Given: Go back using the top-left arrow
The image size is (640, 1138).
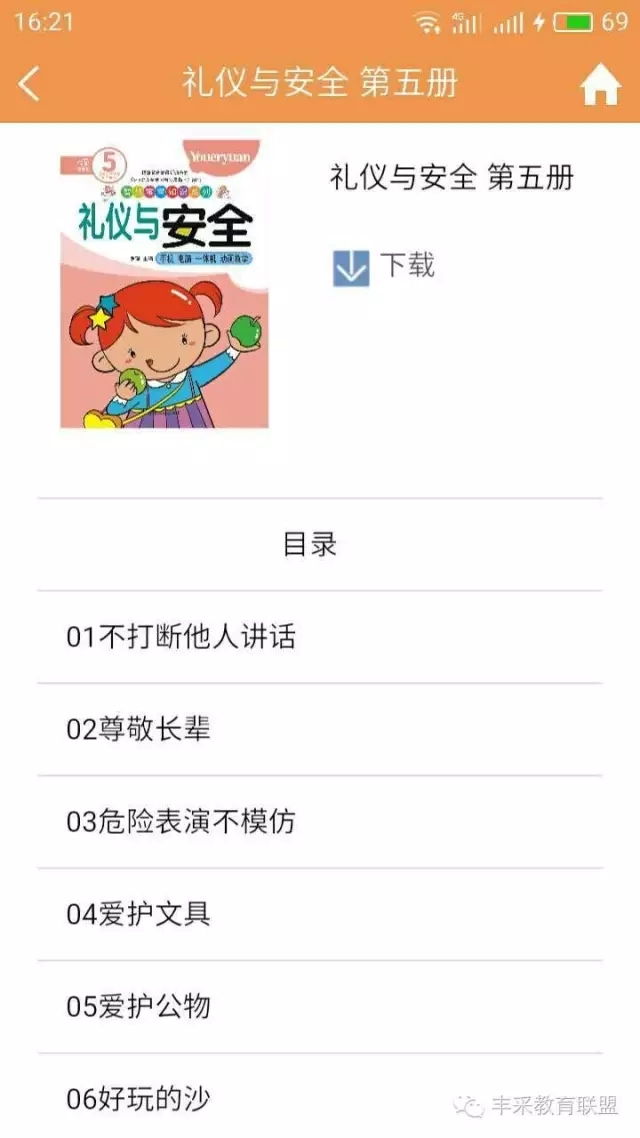Looking at the screenshot, I should tap(30, 84).
